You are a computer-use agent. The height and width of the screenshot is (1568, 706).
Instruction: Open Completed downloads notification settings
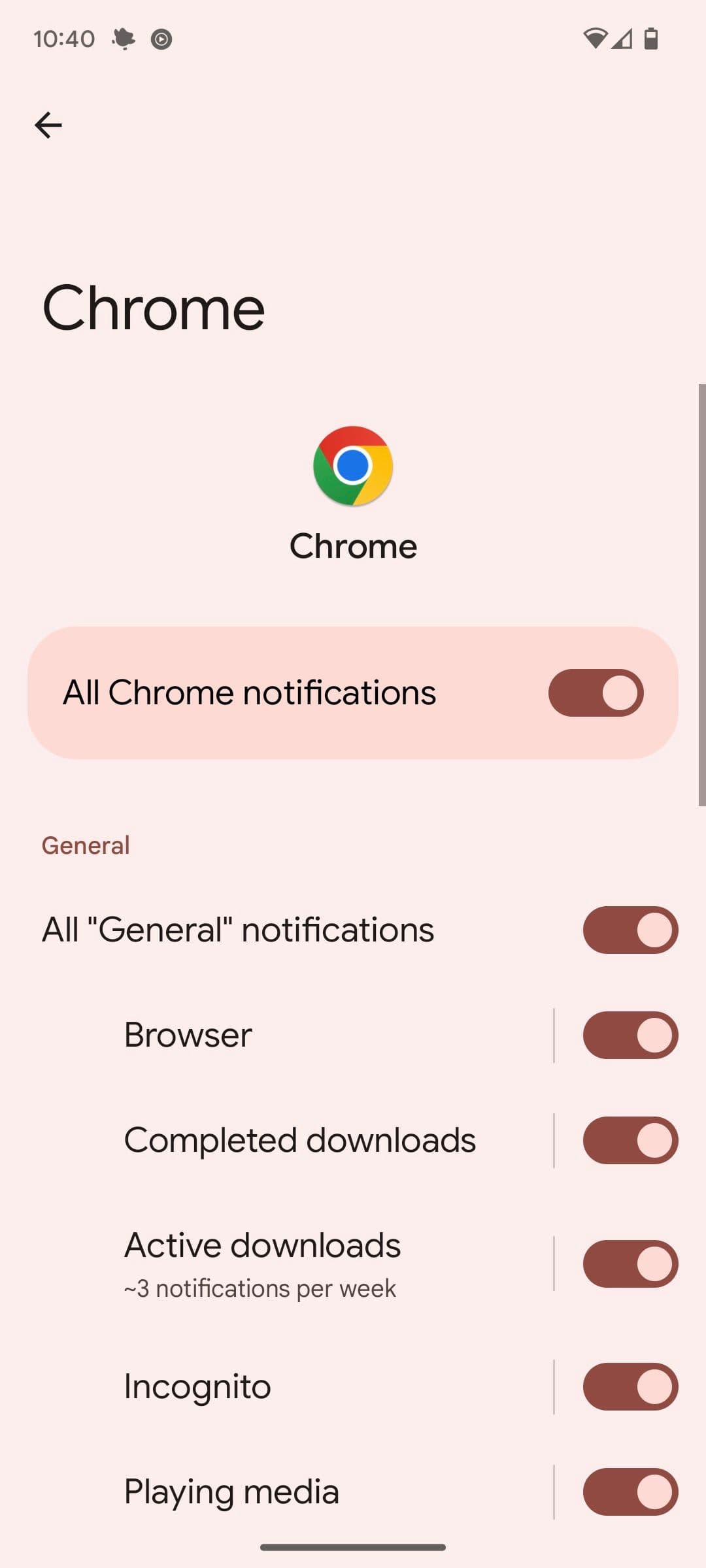299,1140
